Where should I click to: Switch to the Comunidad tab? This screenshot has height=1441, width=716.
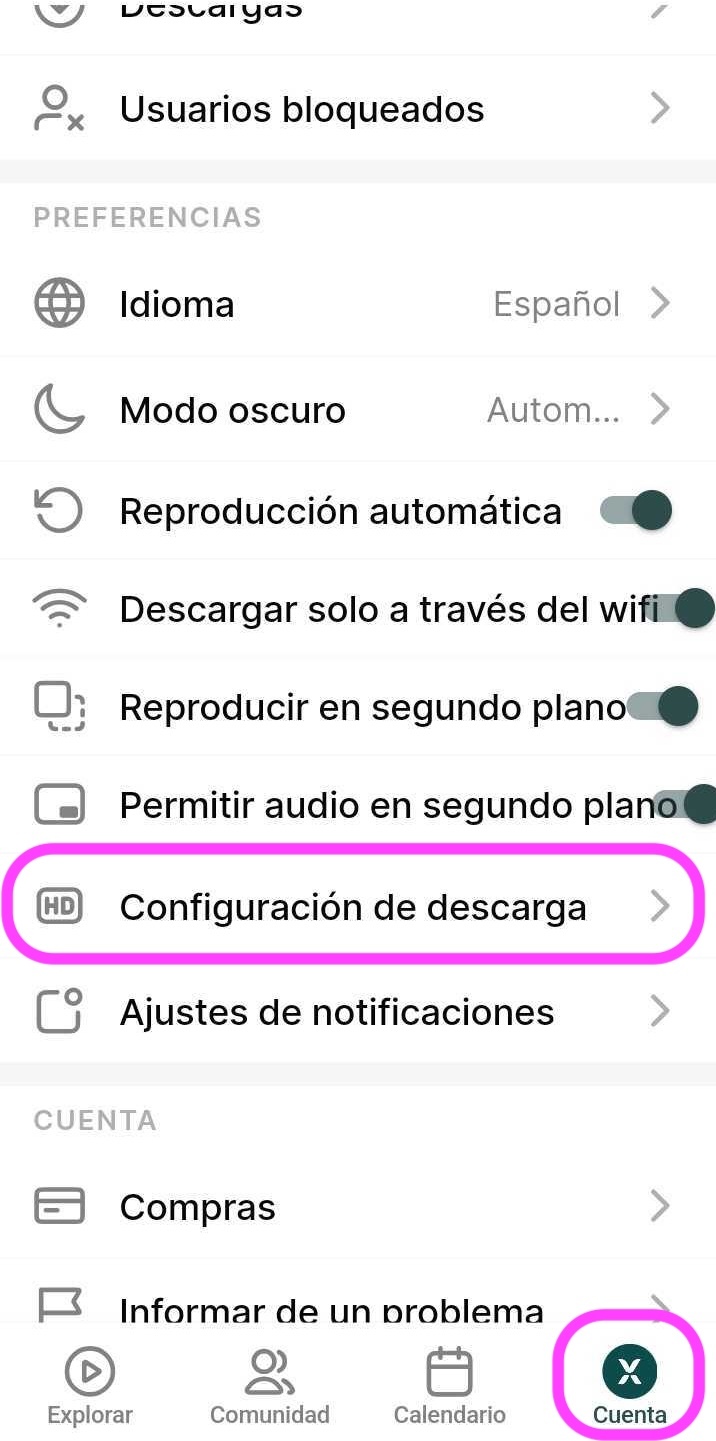pos(269,1385)
